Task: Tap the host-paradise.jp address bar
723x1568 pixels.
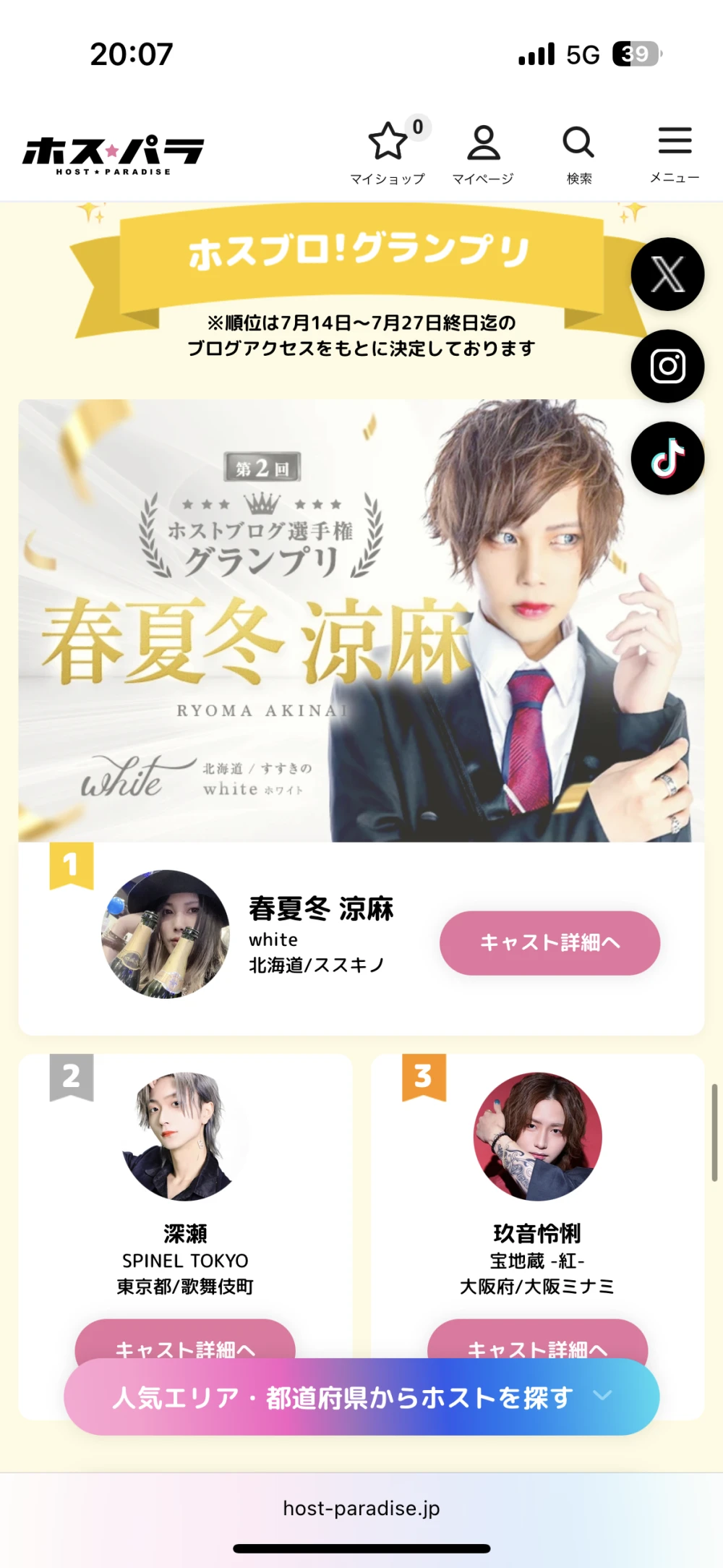Action: [361, 1508]
